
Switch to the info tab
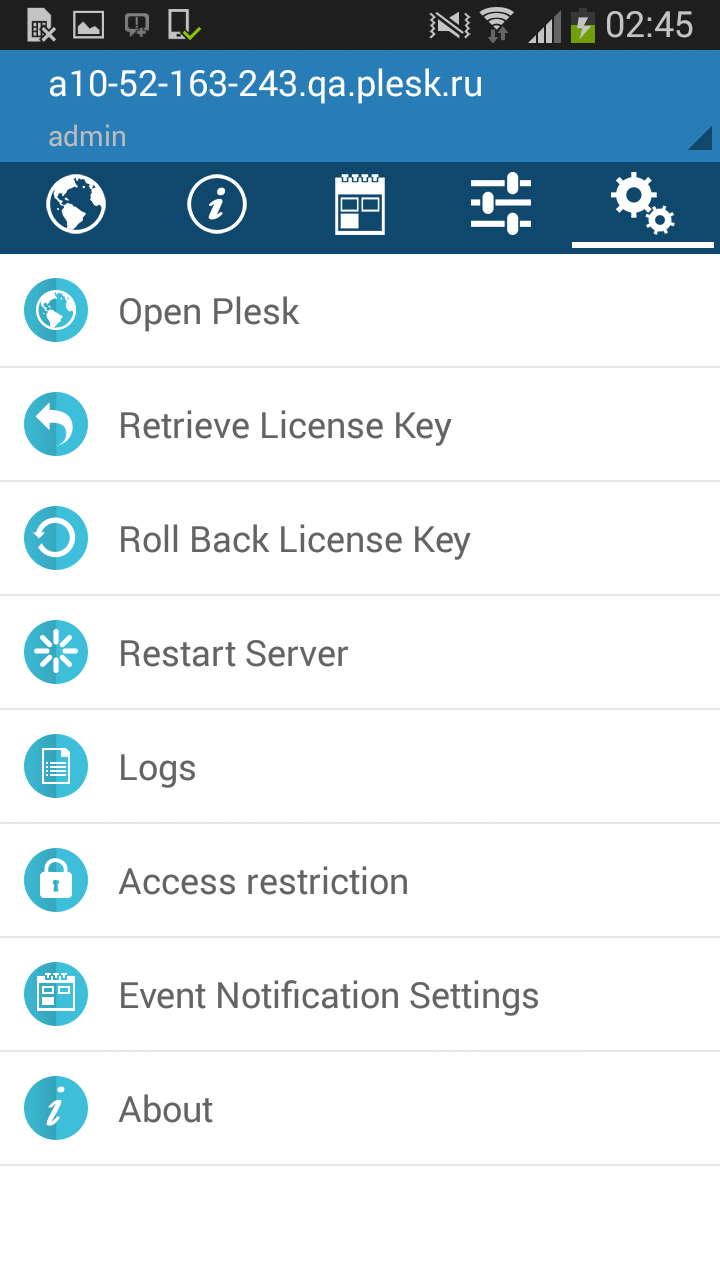coord(217,205)
